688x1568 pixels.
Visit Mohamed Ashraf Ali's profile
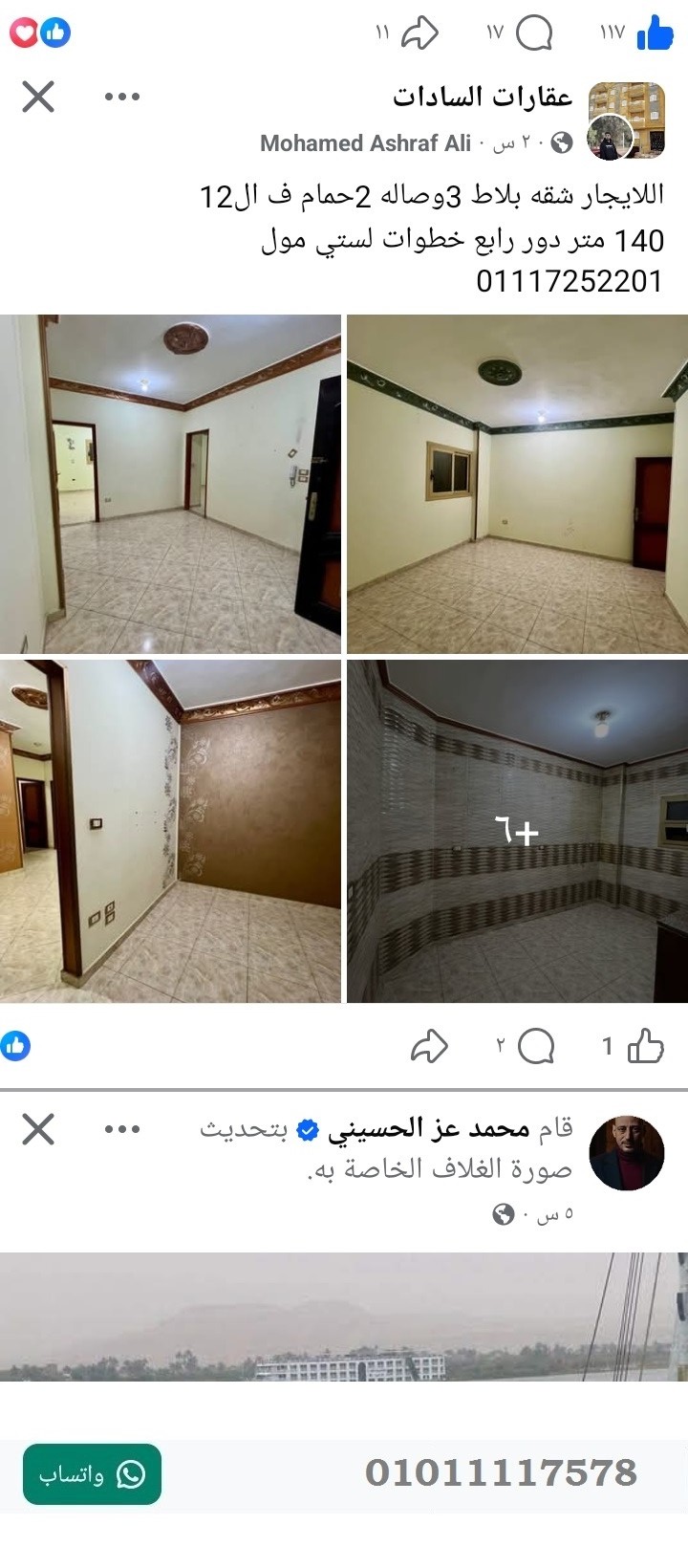(366, 142)
